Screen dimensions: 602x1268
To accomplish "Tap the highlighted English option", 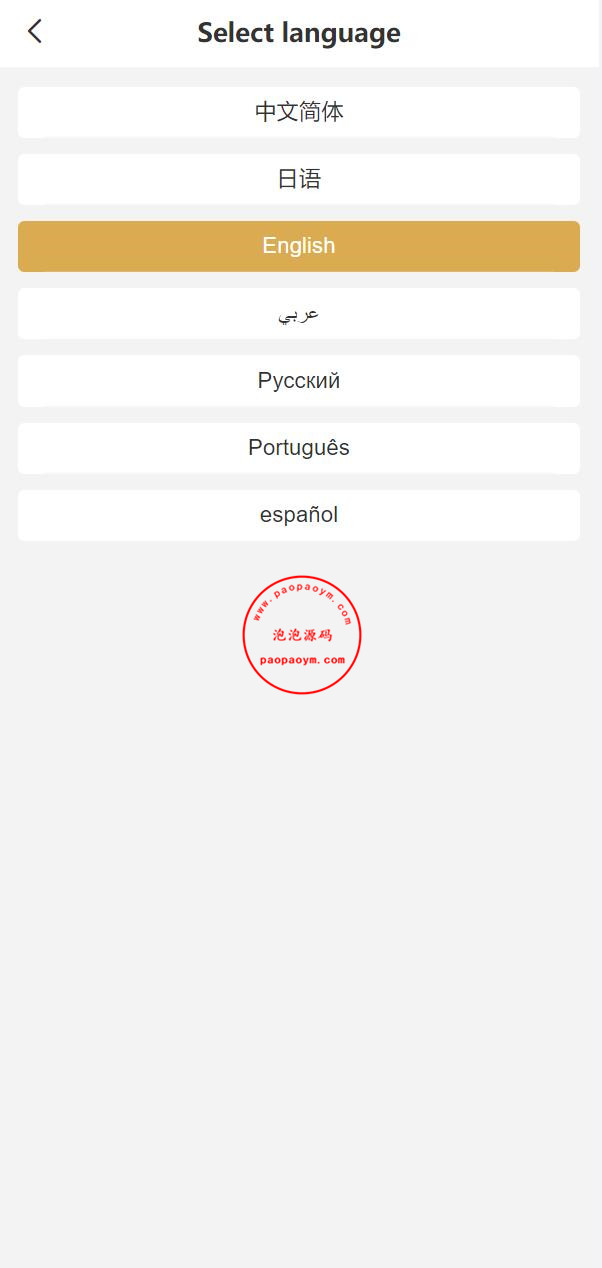I will 299,246.
